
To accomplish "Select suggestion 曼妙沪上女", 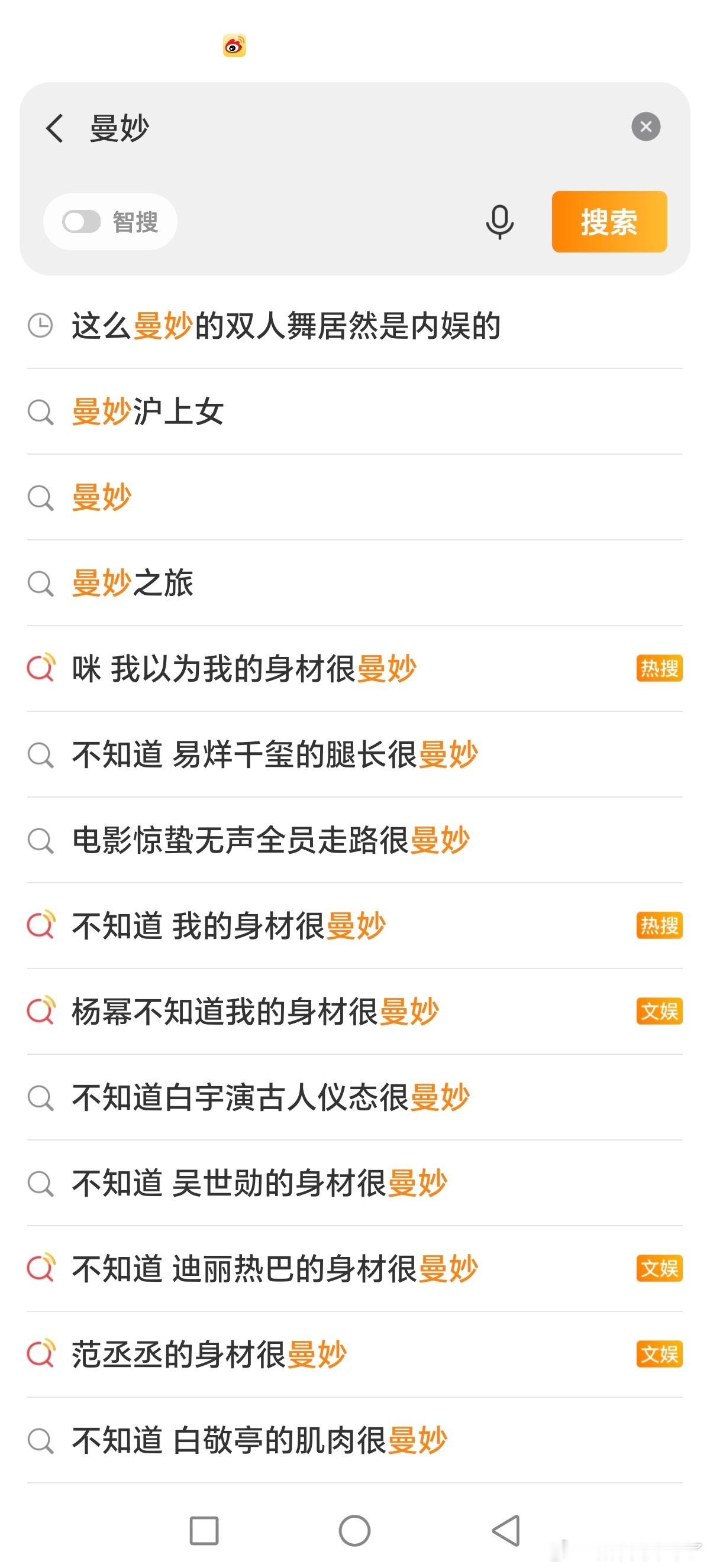I will coord(149,411).
